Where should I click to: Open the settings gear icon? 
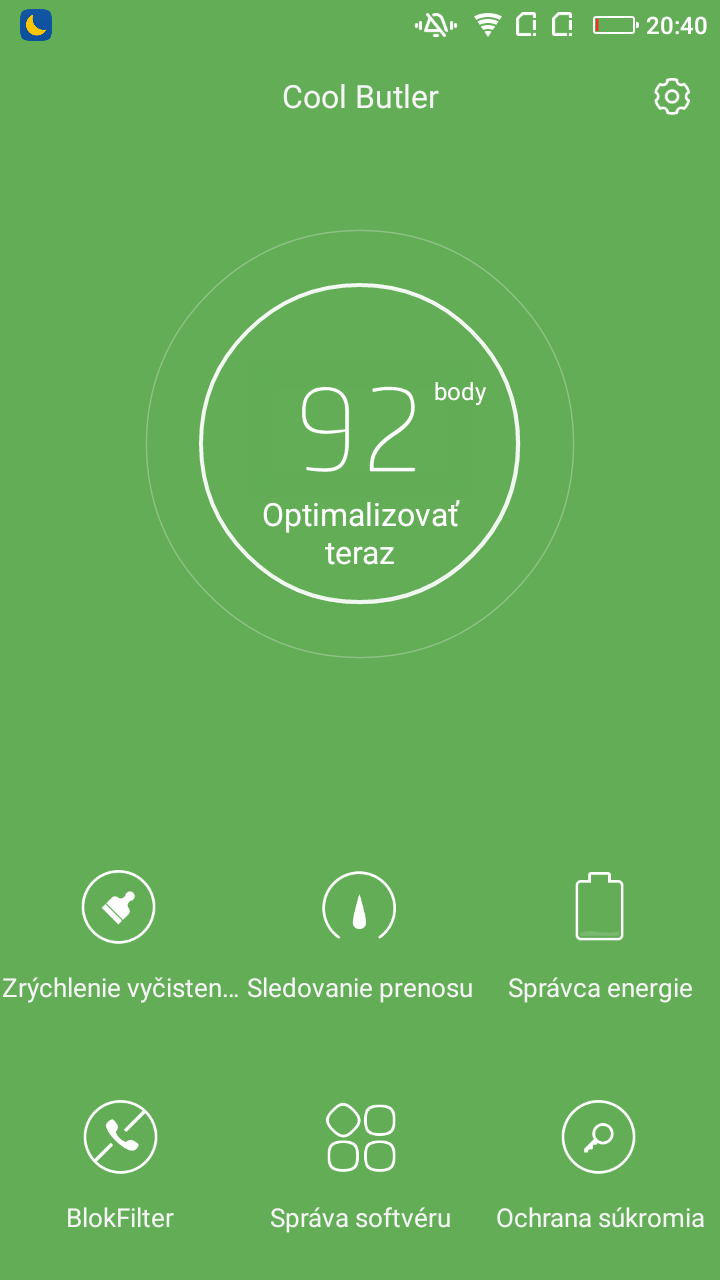click(672, 96)
